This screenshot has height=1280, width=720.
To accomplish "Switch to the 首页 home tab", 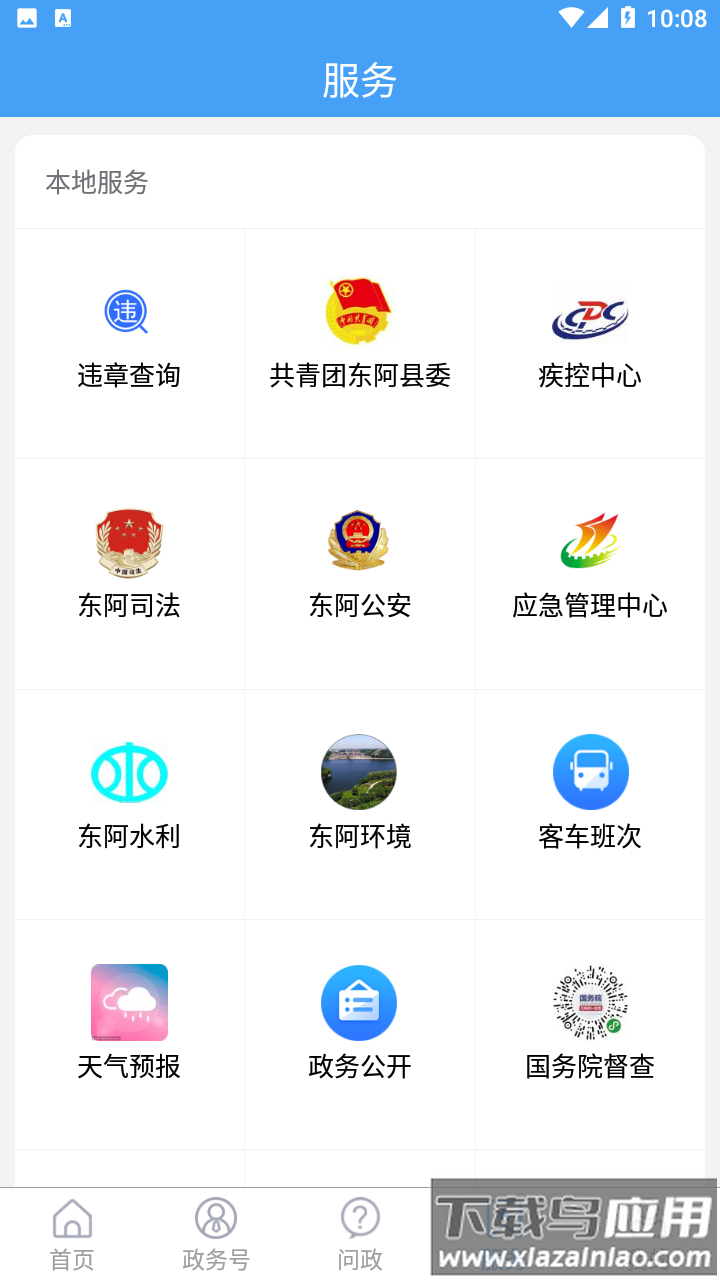I will tap(71, 1232).
